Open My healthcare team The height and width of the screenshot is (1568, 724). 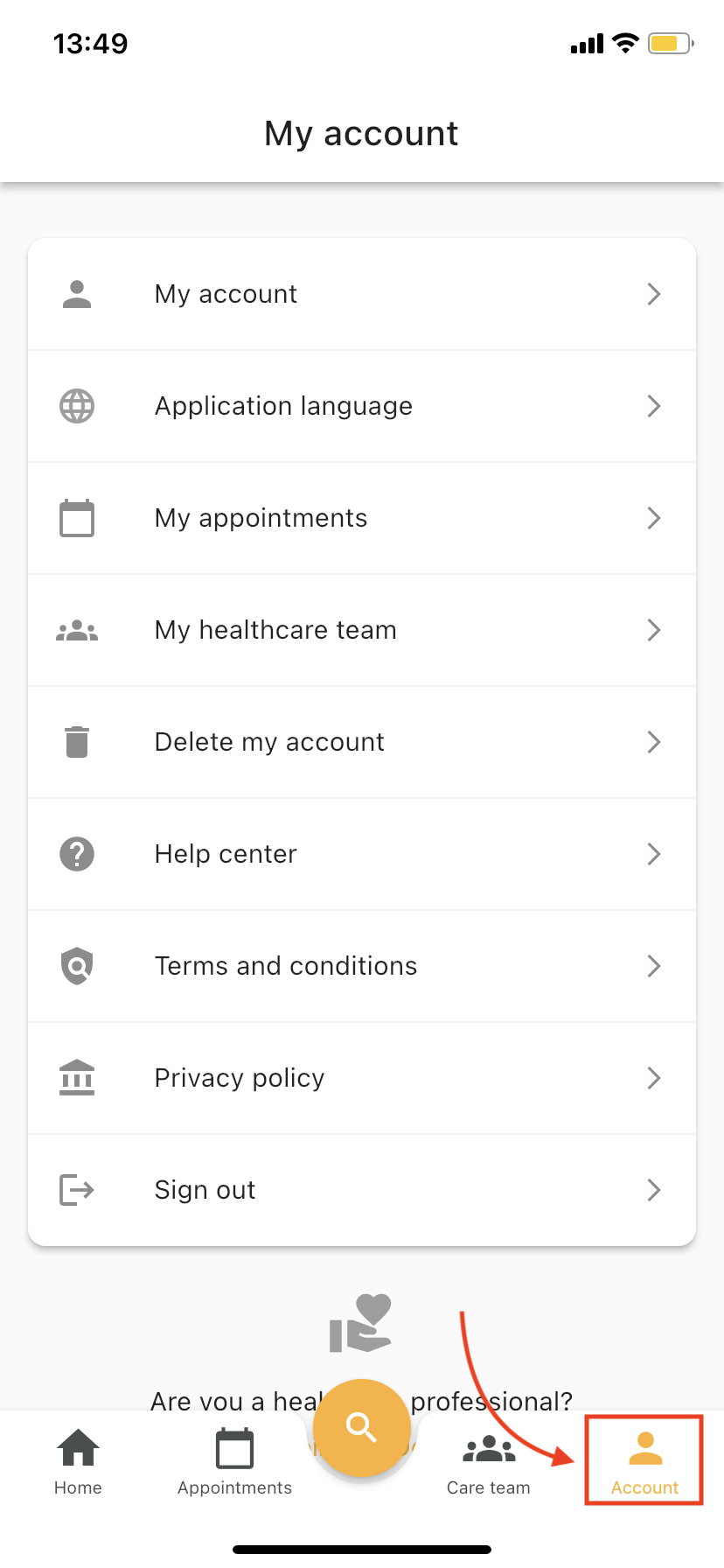[x=362, y=630]
